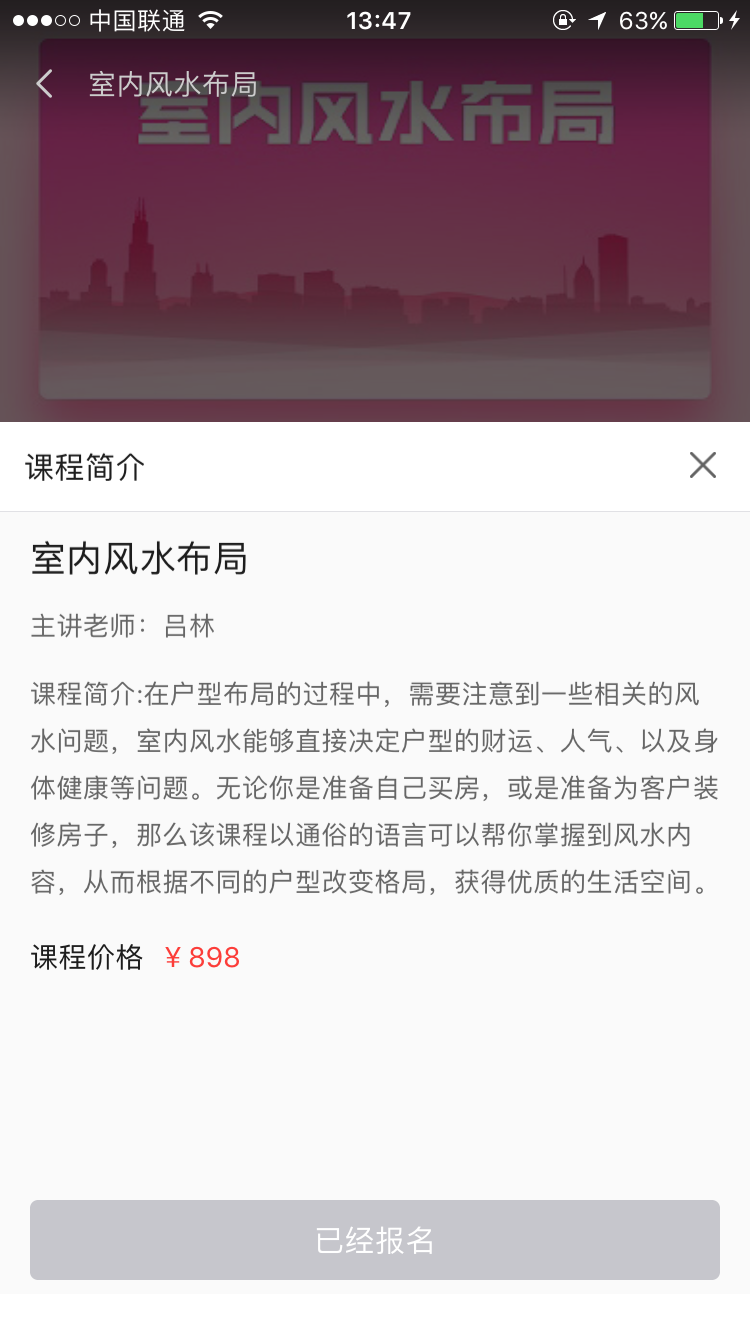Tap the red price ¥898

(x=203, y=958)
